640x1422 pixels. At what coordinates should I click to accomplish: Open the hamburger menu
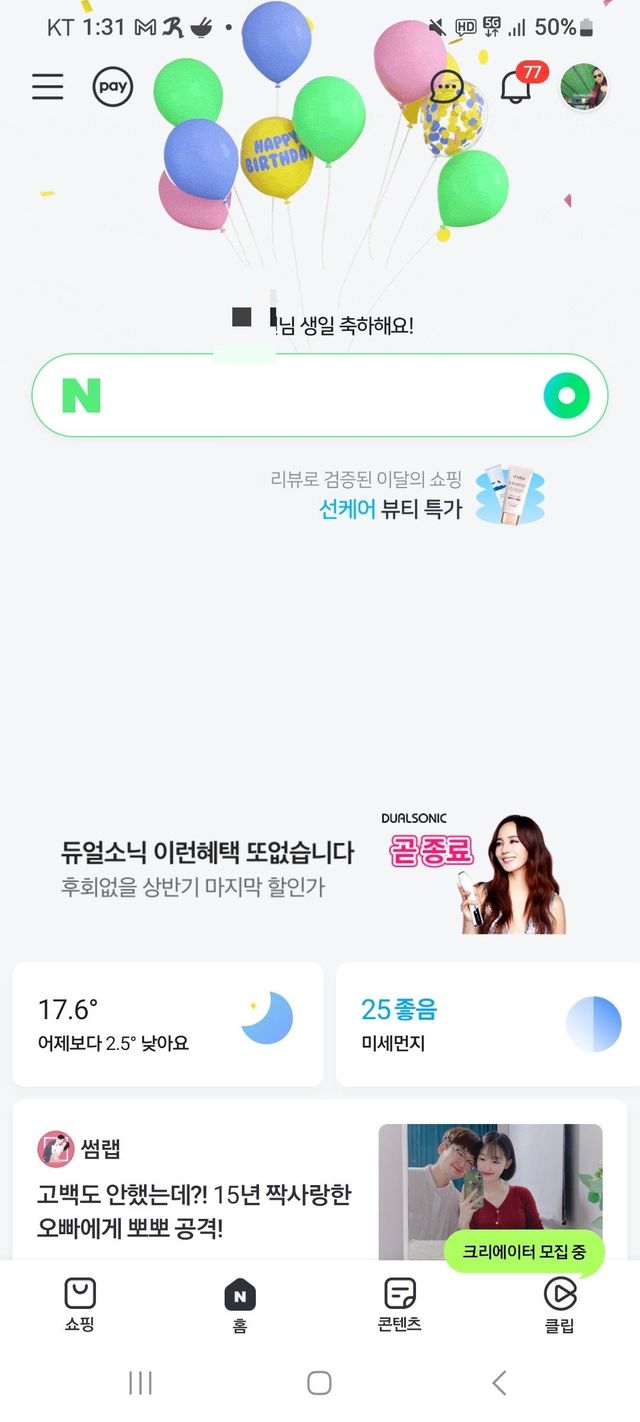47,87
